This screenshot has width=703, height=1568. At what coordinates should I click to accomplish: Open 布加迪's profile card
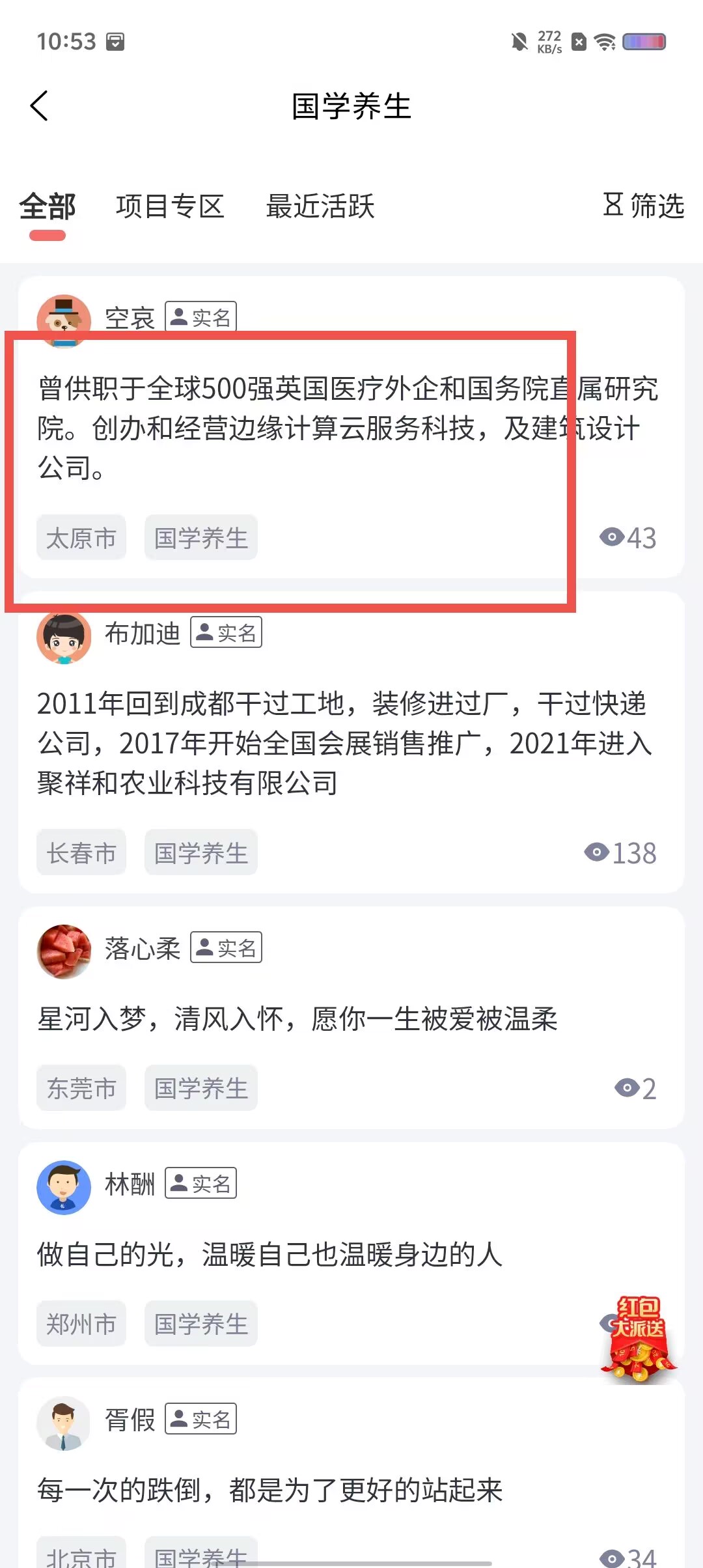(351, 742)
